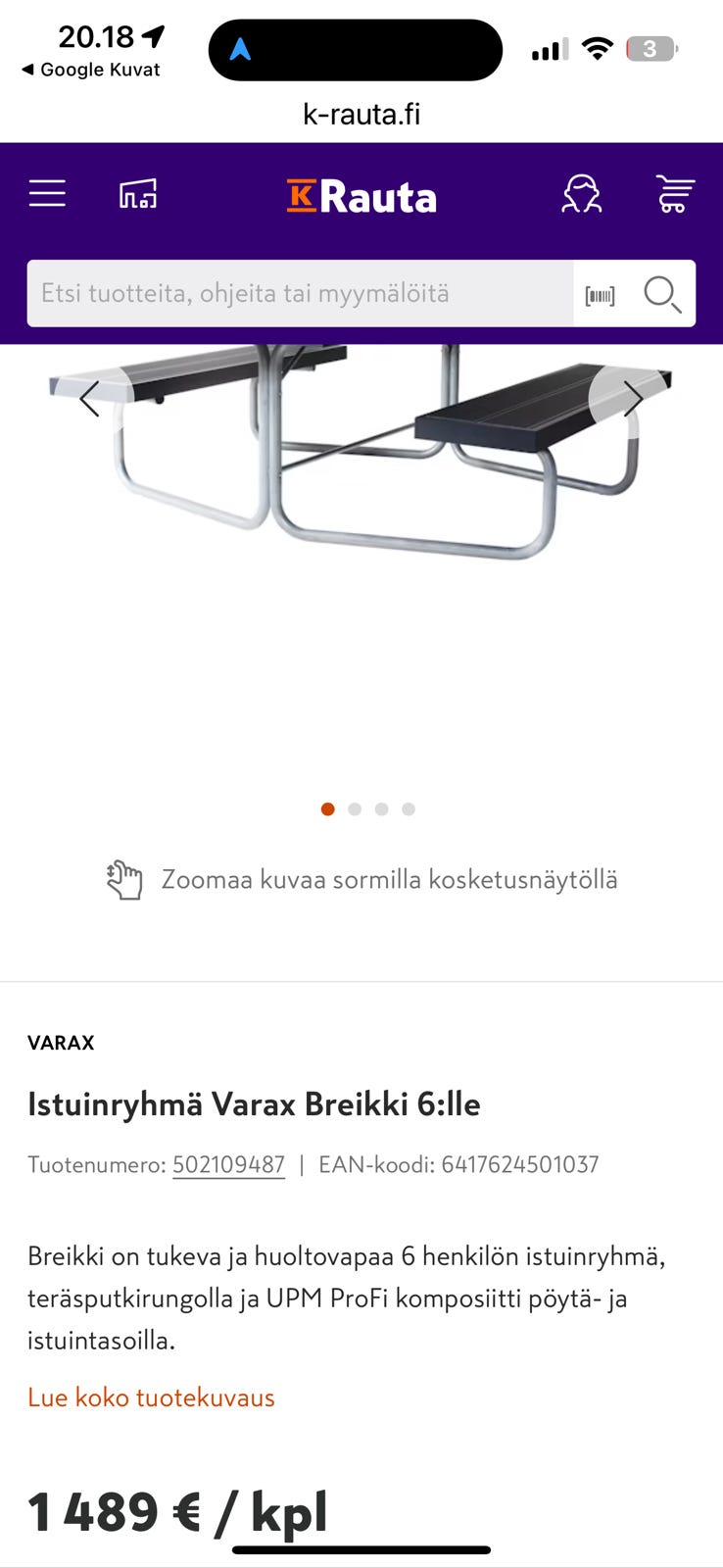This screenshot has height=1568, width=723.
Task: Click the pinch-to-zoom hand icon
Action: click(123, 879)
